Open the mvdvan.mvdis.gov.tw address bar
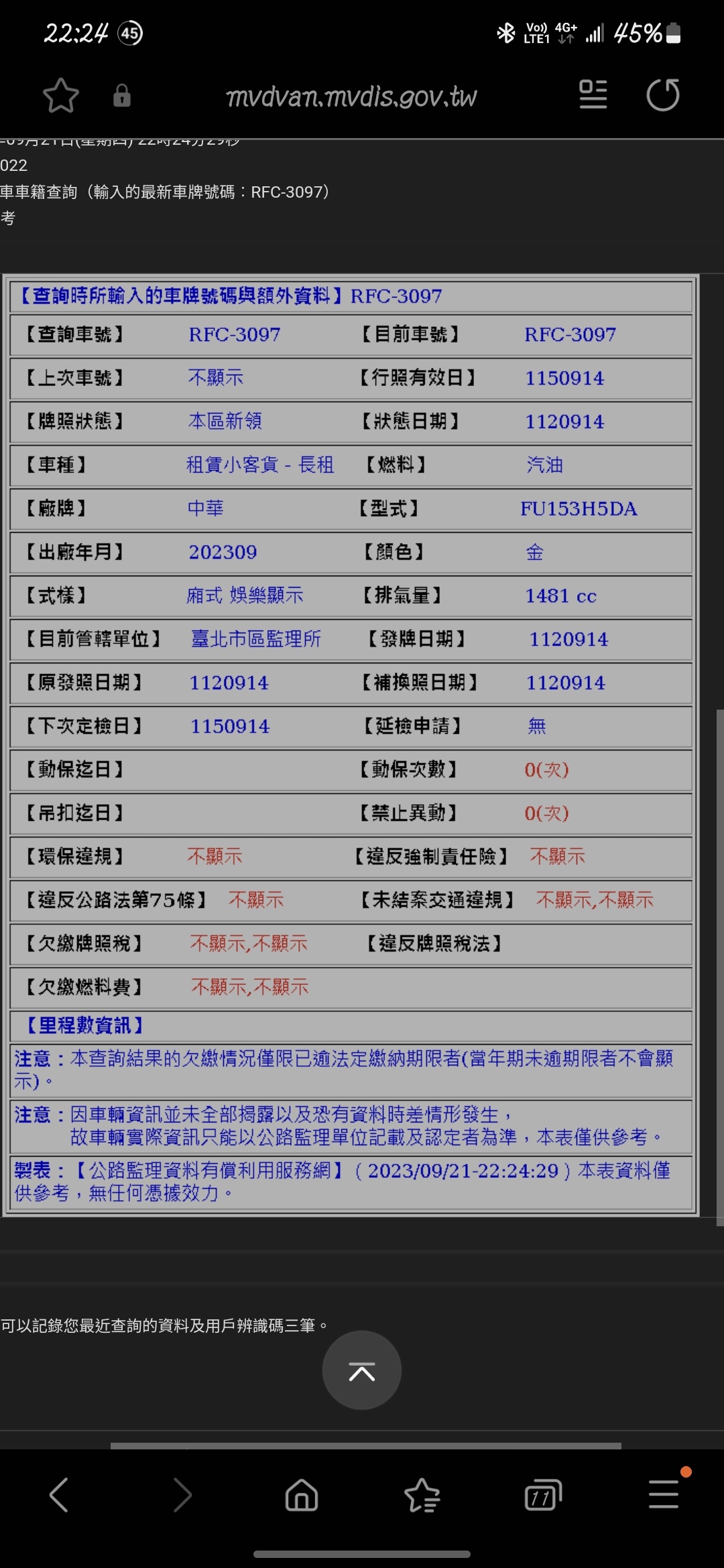Image resolution: width=724 pixels, height=1568 pixels. [x=351, y=96]
